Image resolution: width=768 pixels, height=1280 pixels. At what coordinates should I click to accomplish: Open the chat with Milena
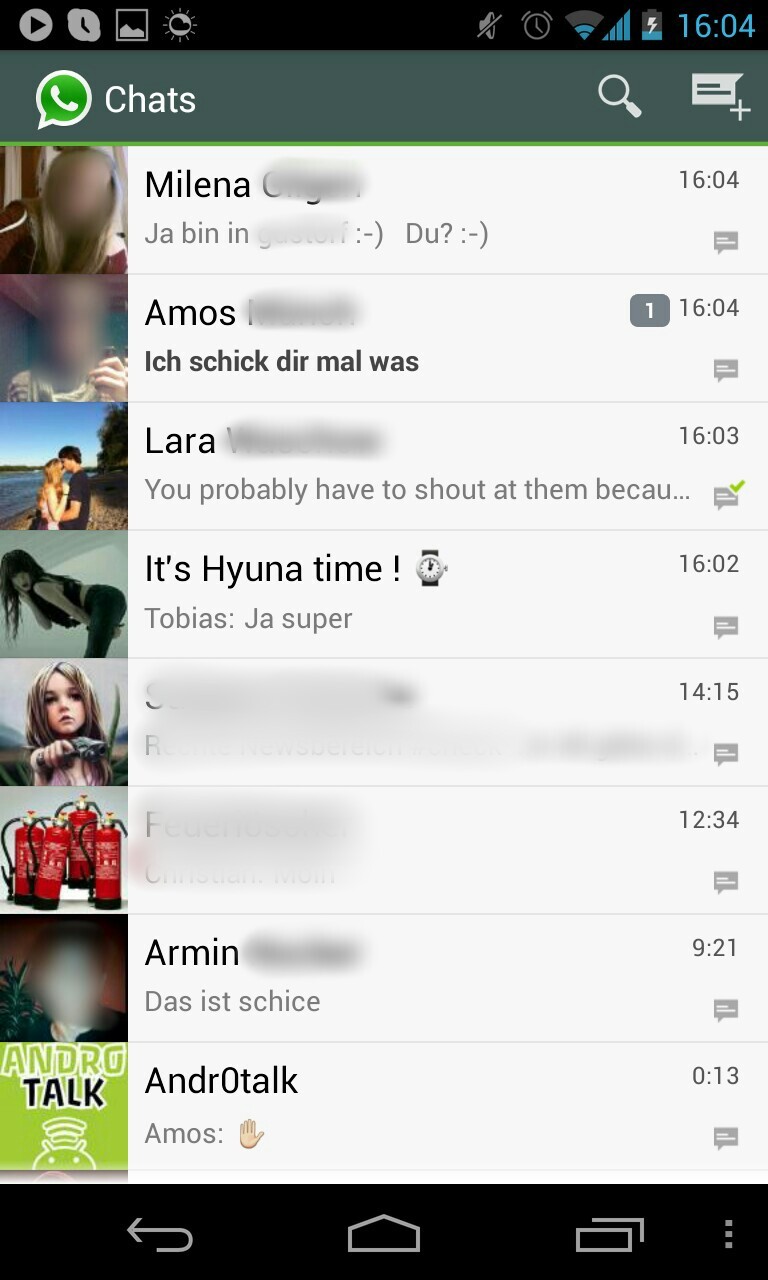click(x=420, y=210)
